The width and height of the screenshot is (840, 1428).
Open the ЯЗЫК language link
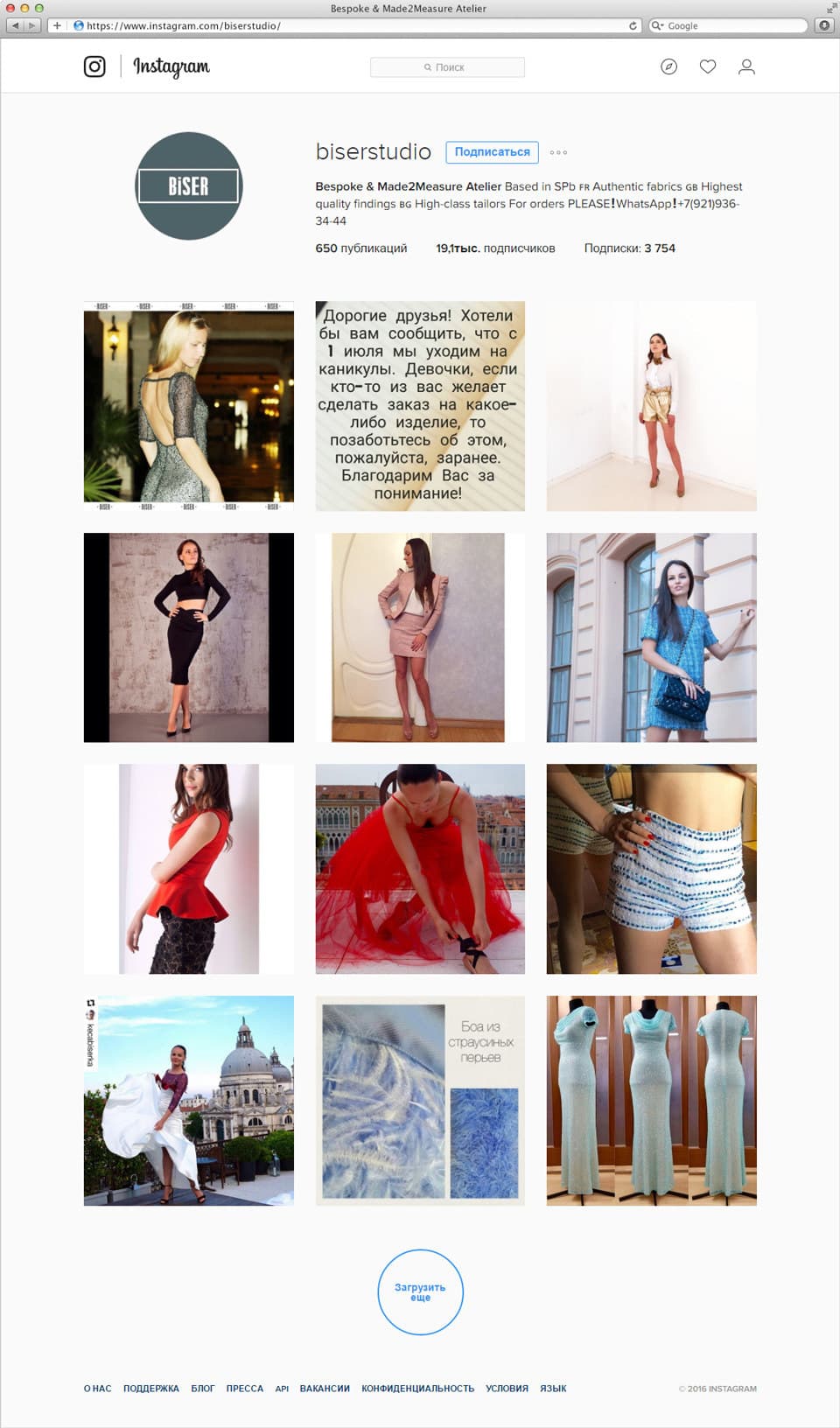[x=553, y=1389]
